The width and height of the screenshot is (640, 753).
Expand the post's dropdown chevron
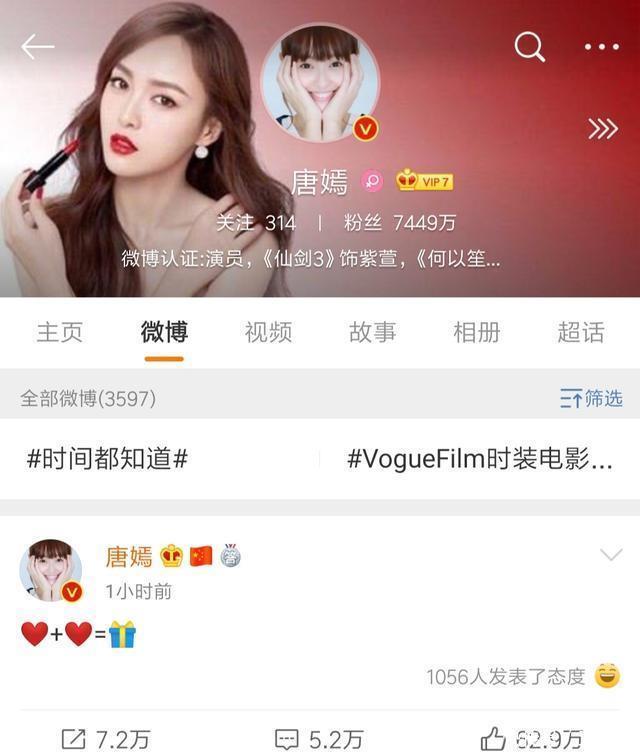coord(610,555)
